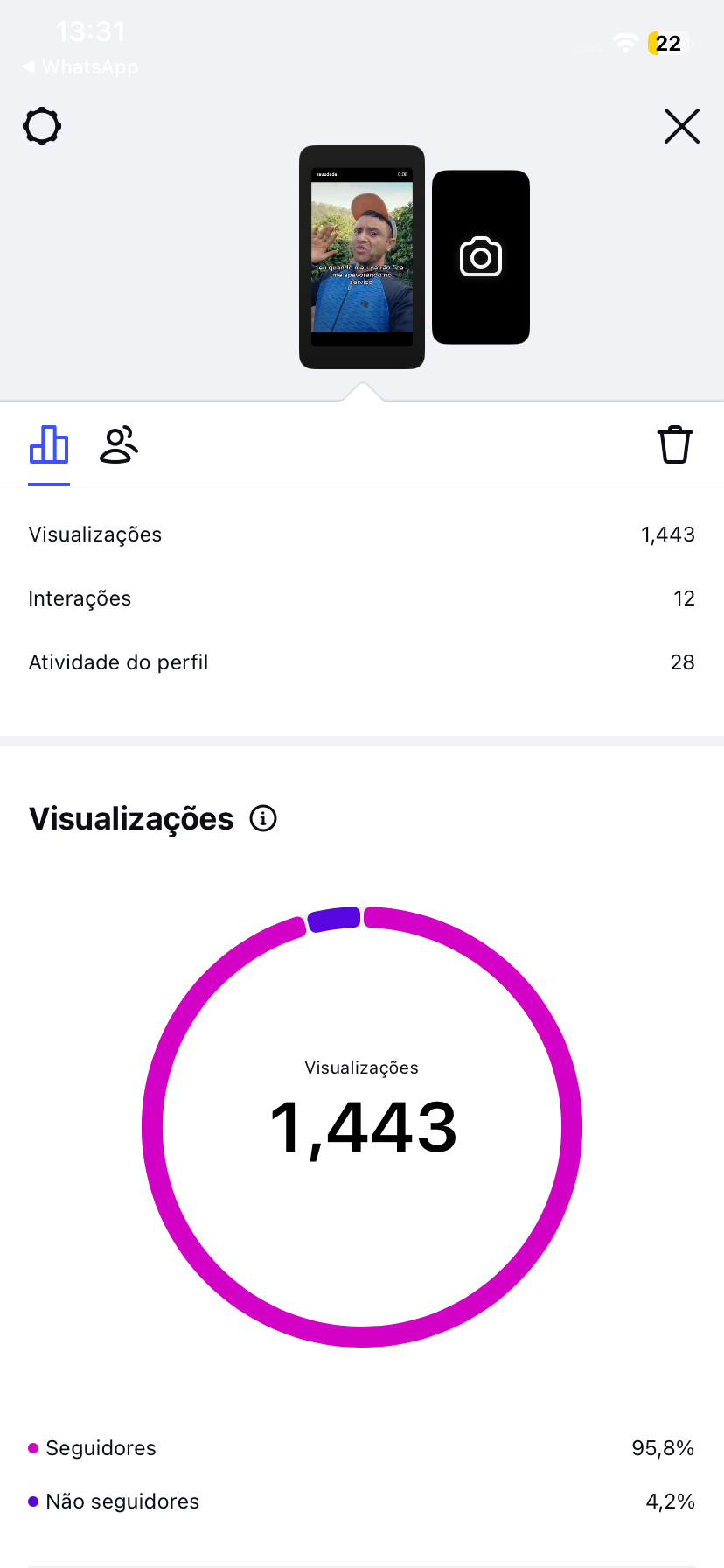Open the story thumbnail preview

coord(362,257)
